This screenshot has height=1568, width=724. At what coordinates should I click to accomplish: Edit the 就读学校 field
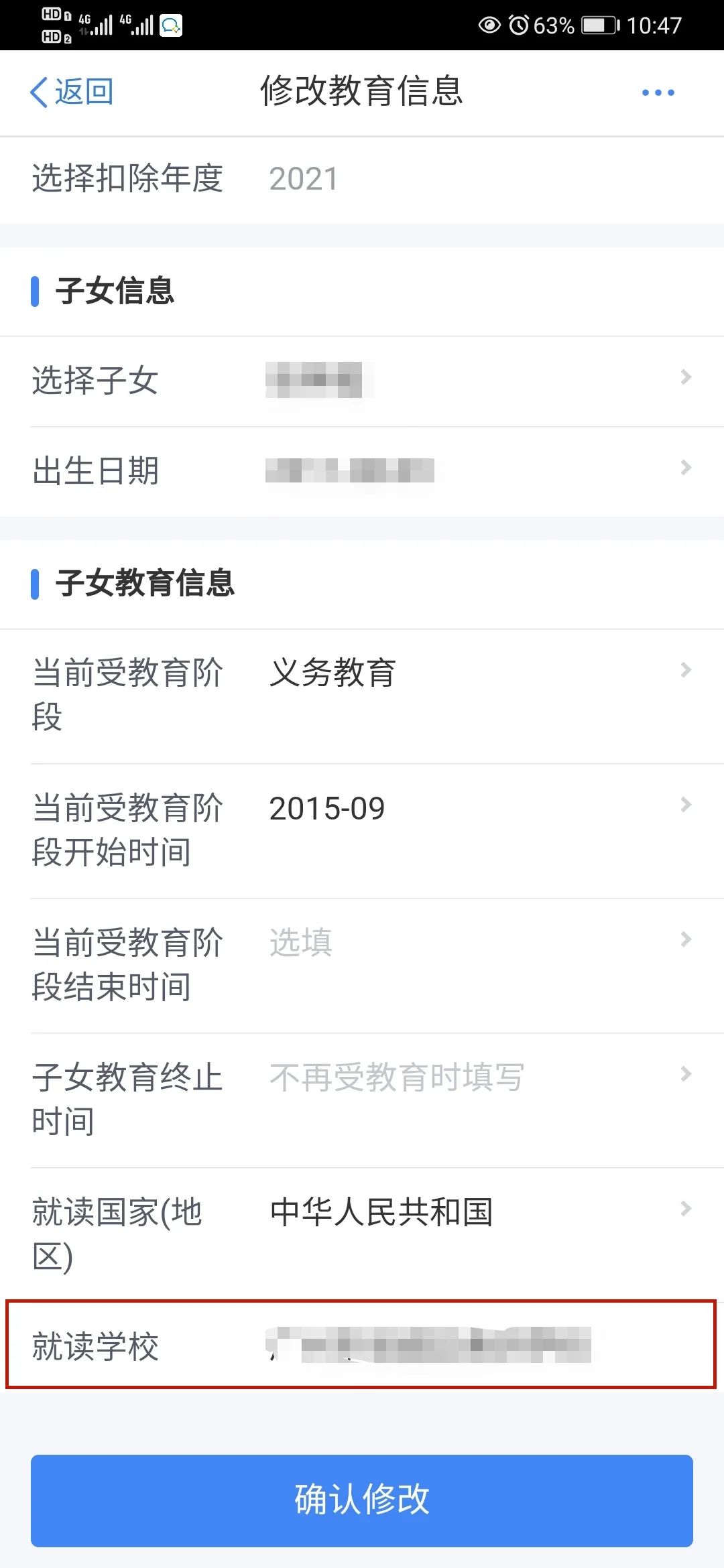click(x=361, y=1345)
